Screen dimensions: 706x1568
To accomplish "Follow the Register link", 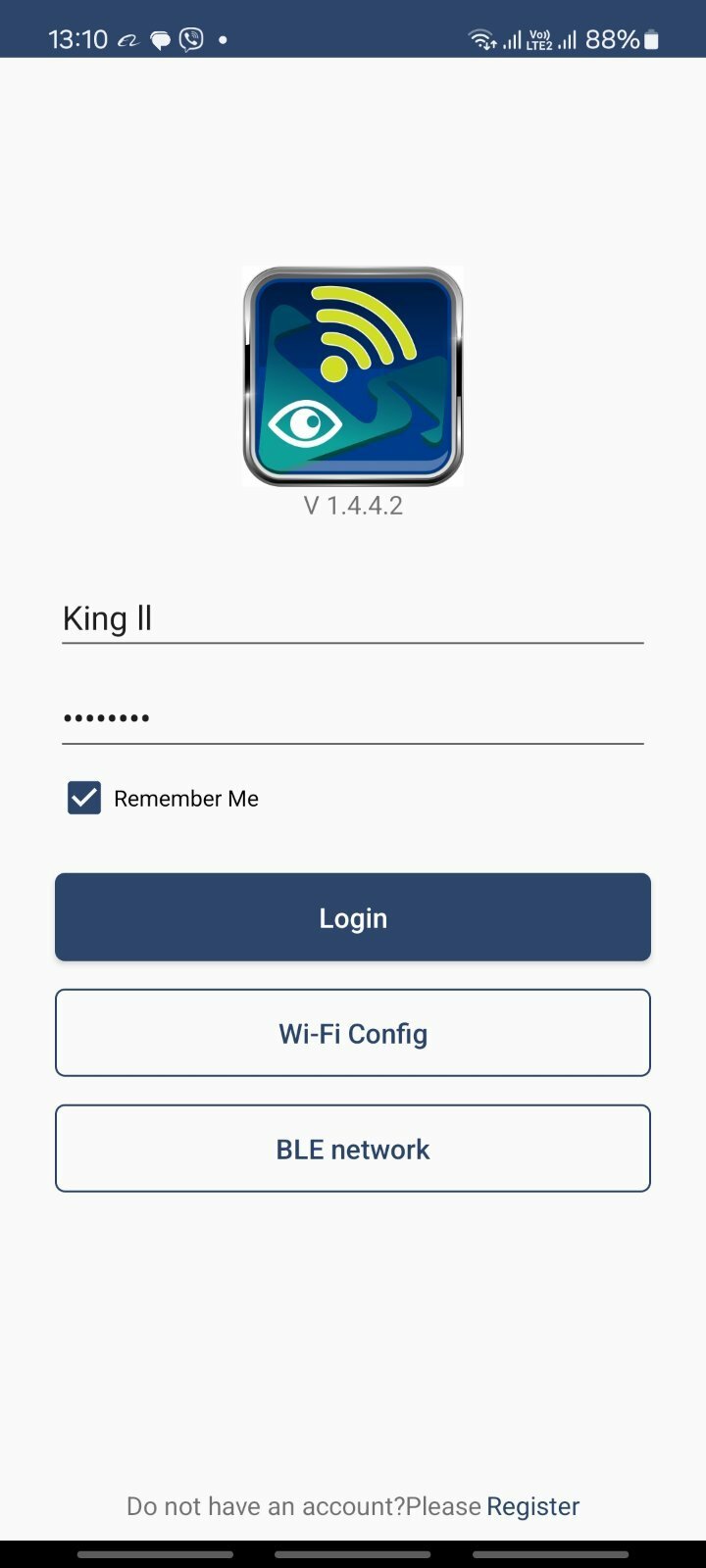I will click(x=533, y=1506).
